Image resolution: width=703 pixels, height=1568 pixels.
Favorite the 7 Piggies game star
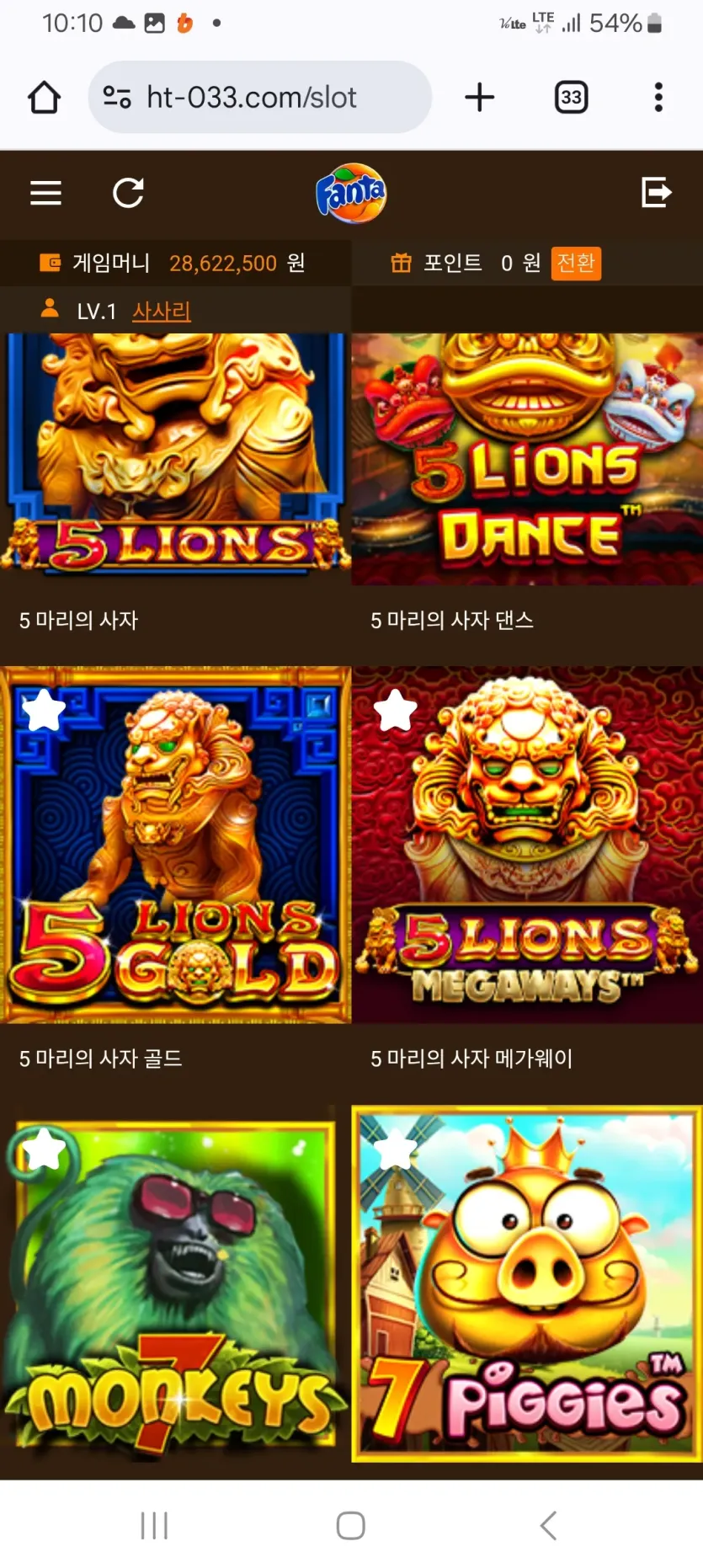[x=395, y=1149]
